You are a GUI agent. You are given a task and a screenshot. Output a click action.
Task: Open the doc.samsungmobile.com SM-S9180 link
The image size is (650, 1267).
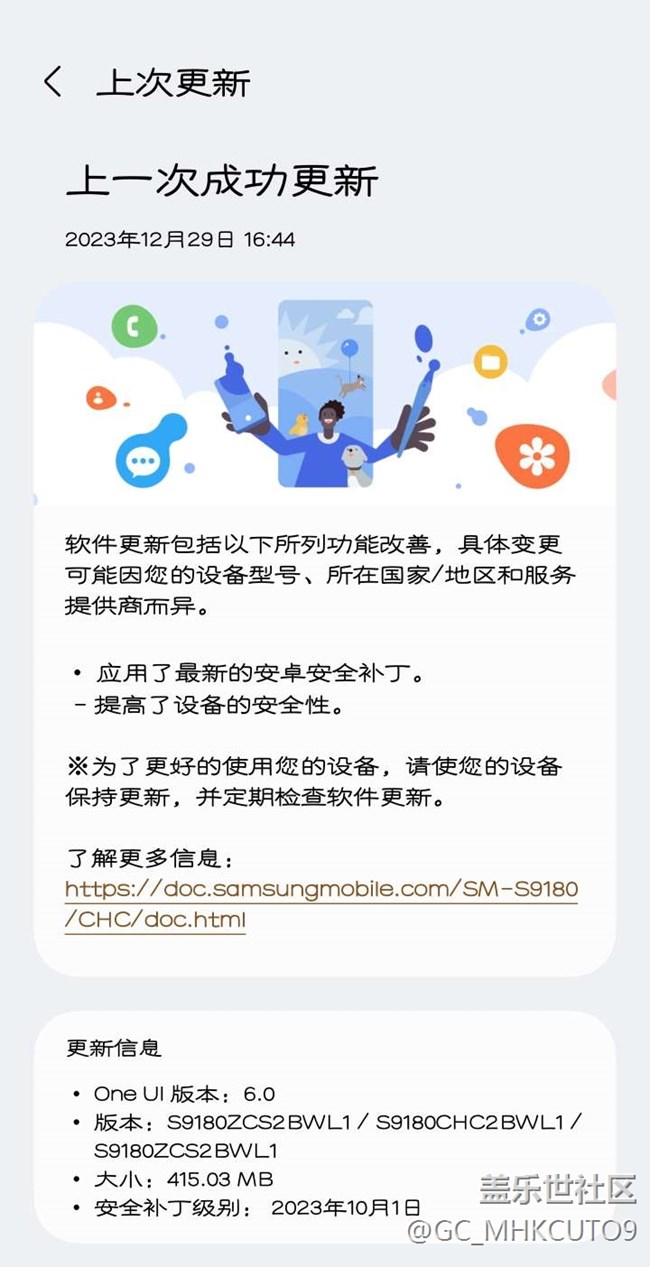click(x=320, y=889)
